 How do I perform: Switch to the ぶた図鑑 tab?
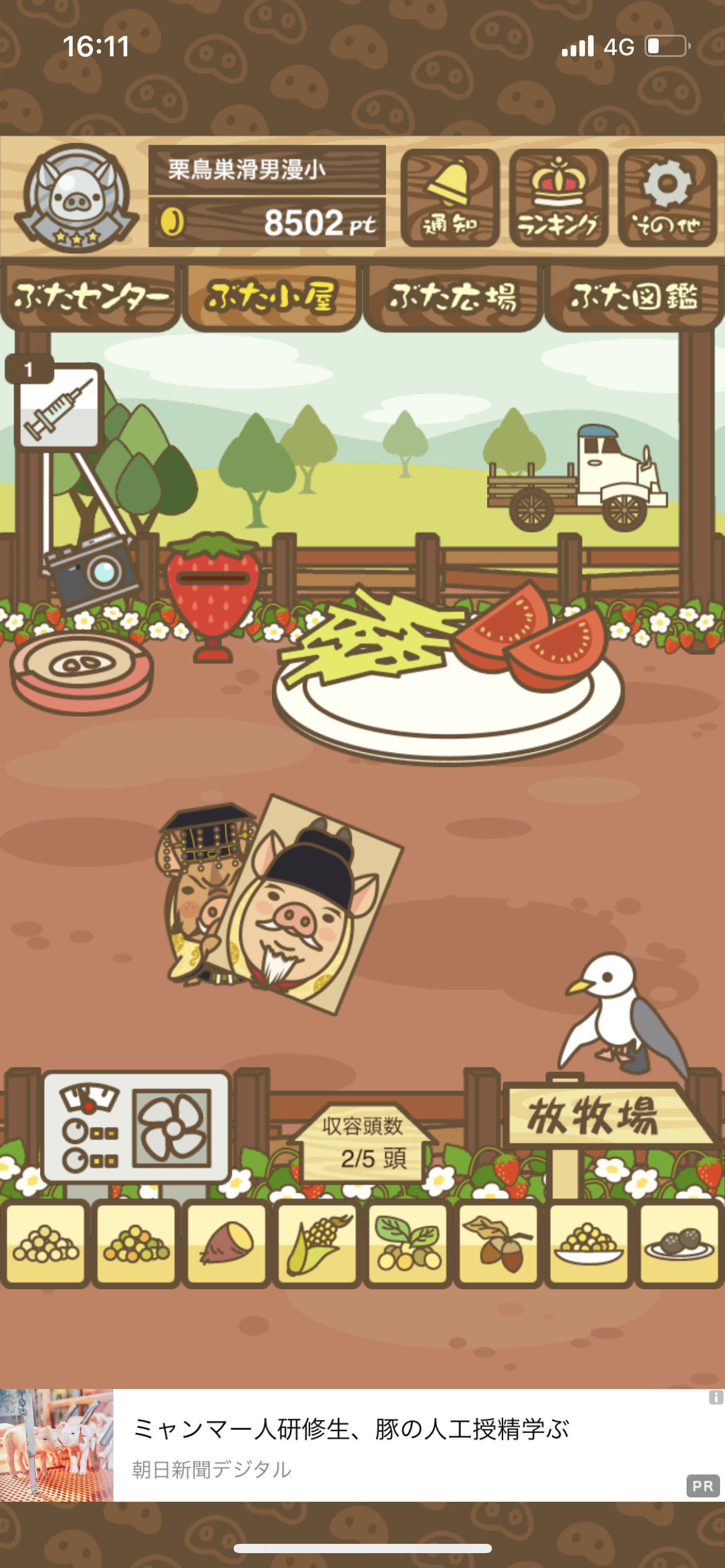[634, 298]
